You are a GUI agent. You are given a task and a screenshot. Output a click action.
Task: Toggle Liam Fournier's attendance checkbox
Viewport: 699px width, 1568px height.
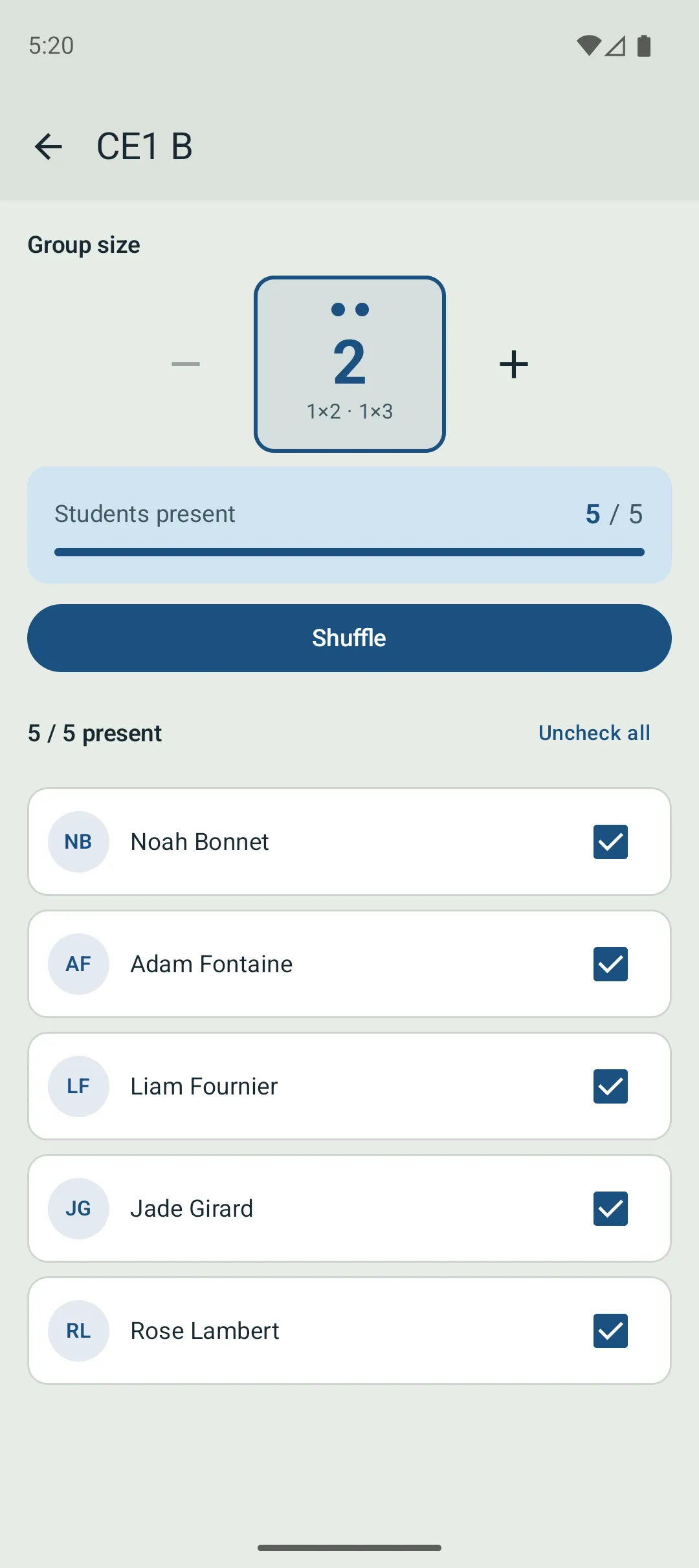[x=610, y=1086]
